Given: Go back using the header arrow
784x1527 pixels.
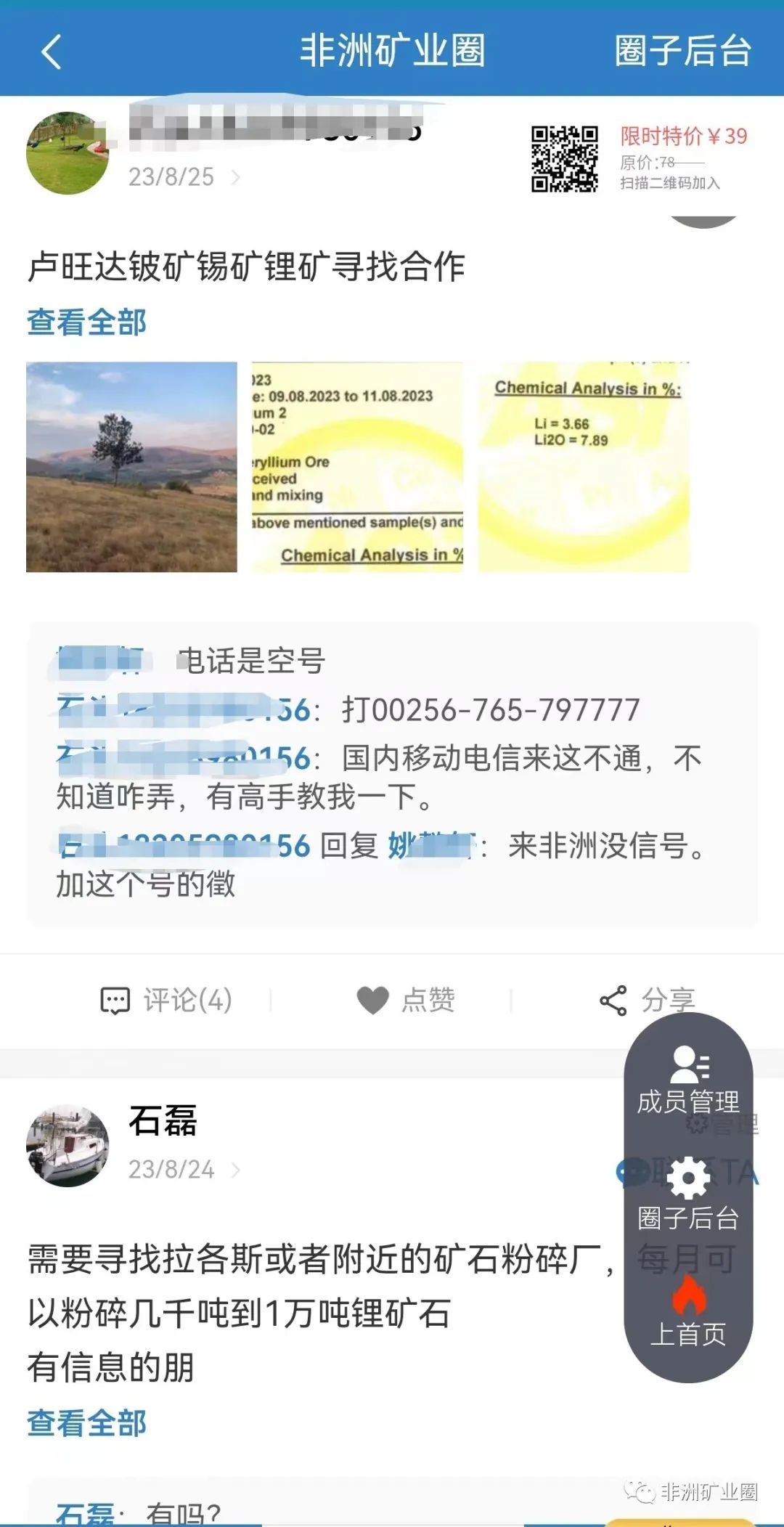Looking at the screenshot, I should click(51, 52).
